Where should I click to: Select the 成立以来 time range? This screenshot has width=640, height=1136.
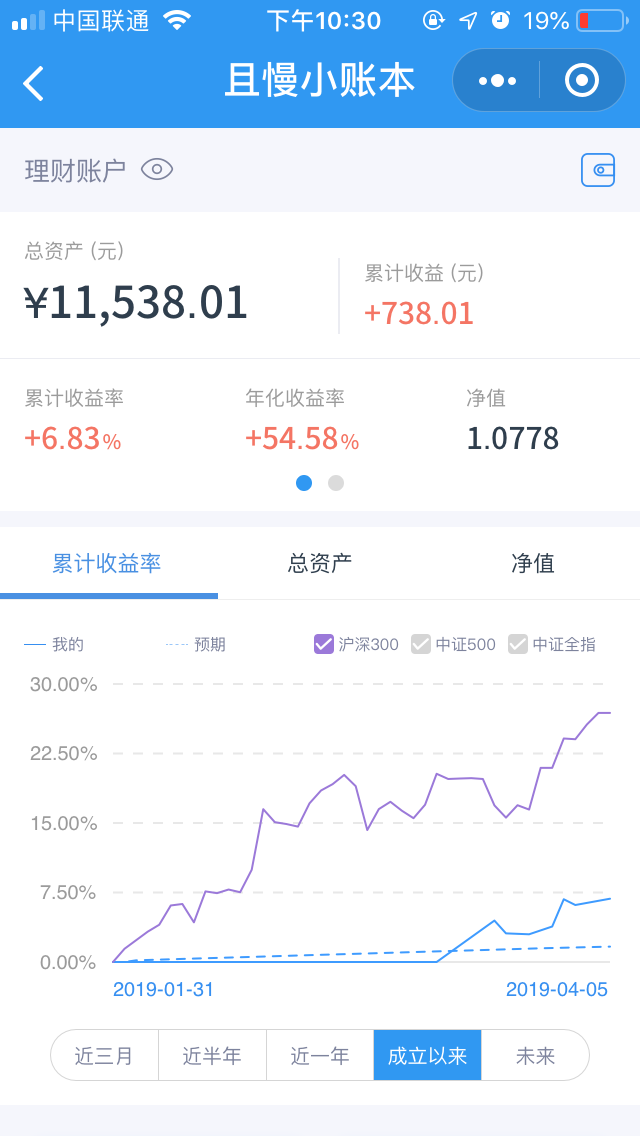click(x=428, y=1056)
